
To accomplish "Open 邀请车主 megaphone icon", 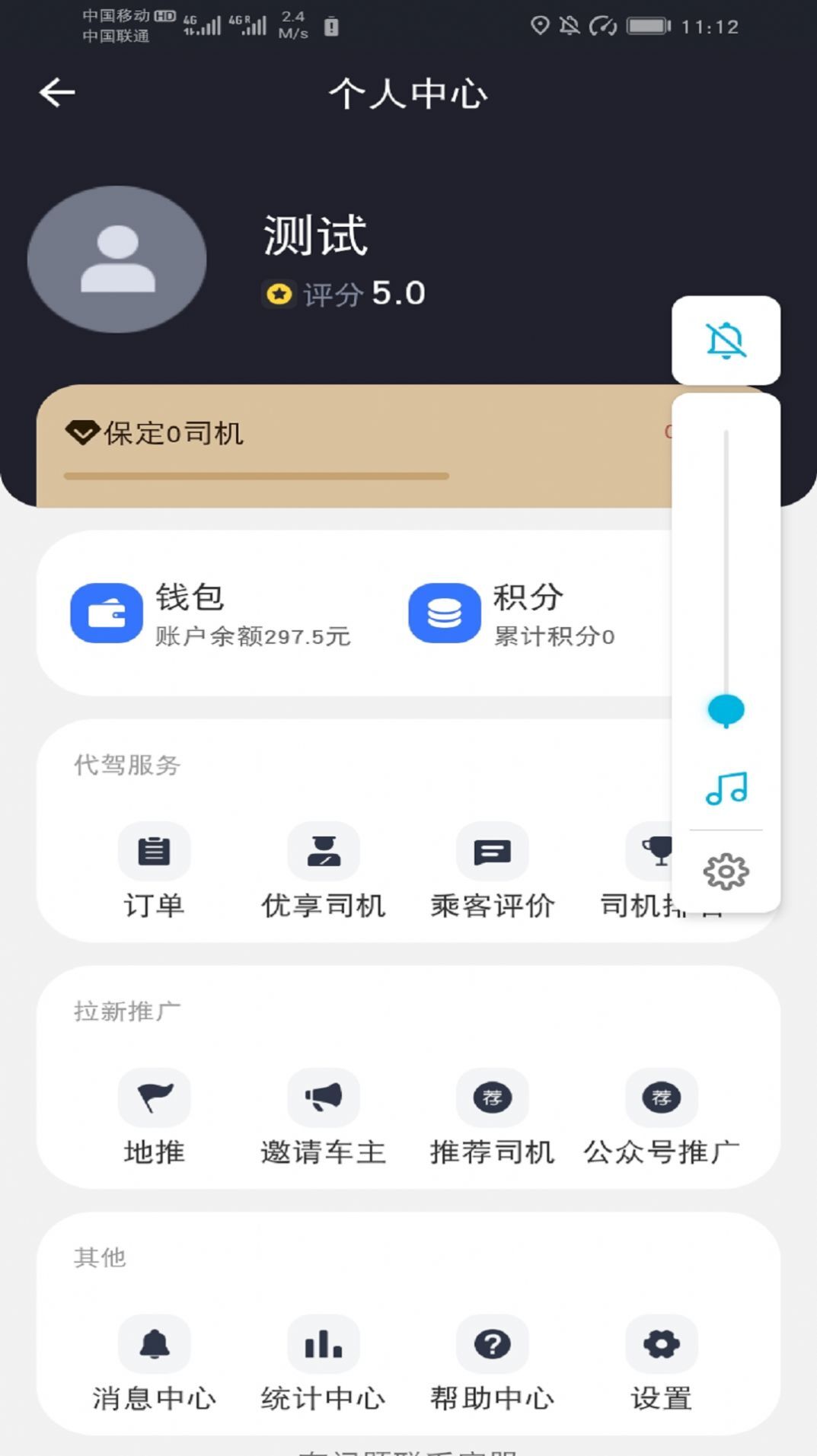I will [323, 1098].
